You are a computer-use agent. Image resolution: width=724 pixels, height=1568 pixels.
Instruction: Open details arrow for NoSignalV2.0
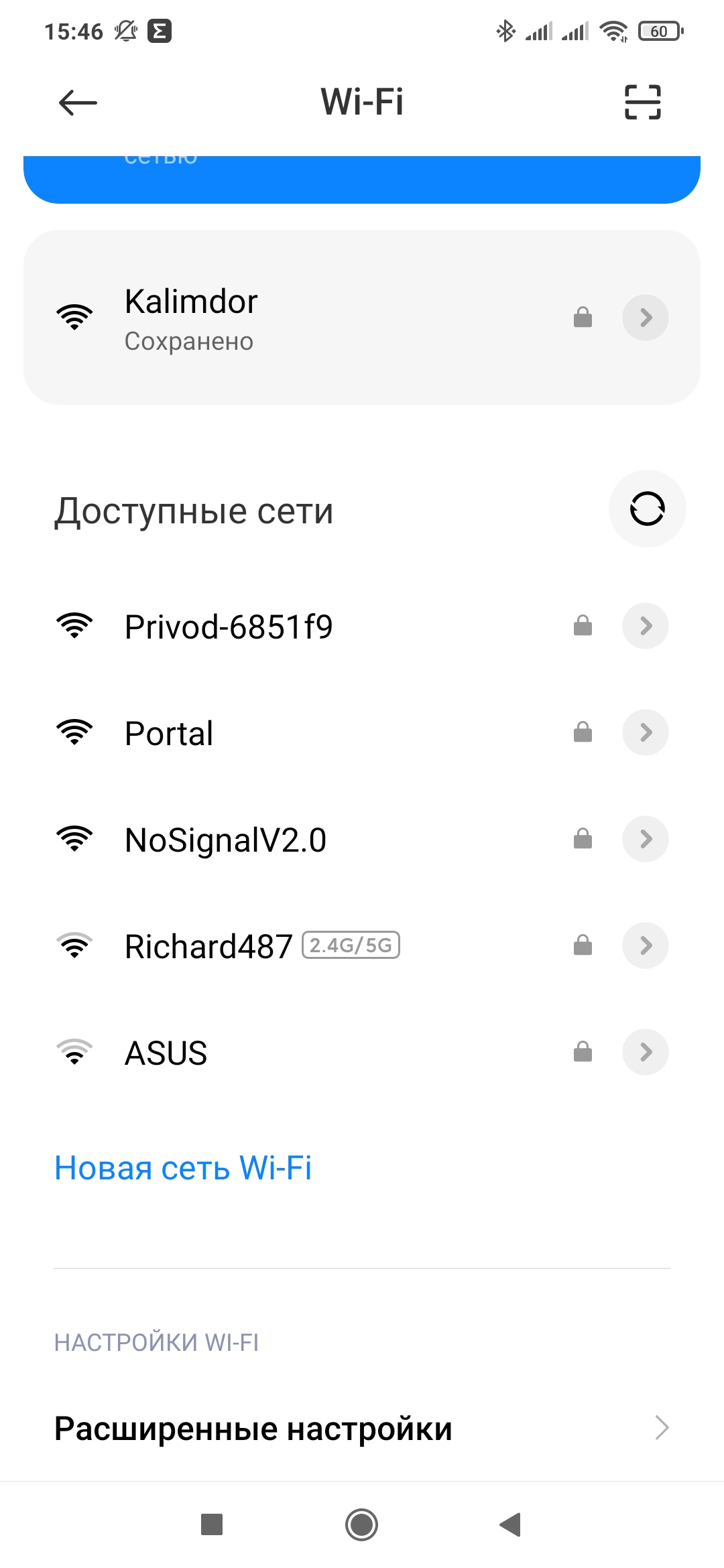(645, 839)
